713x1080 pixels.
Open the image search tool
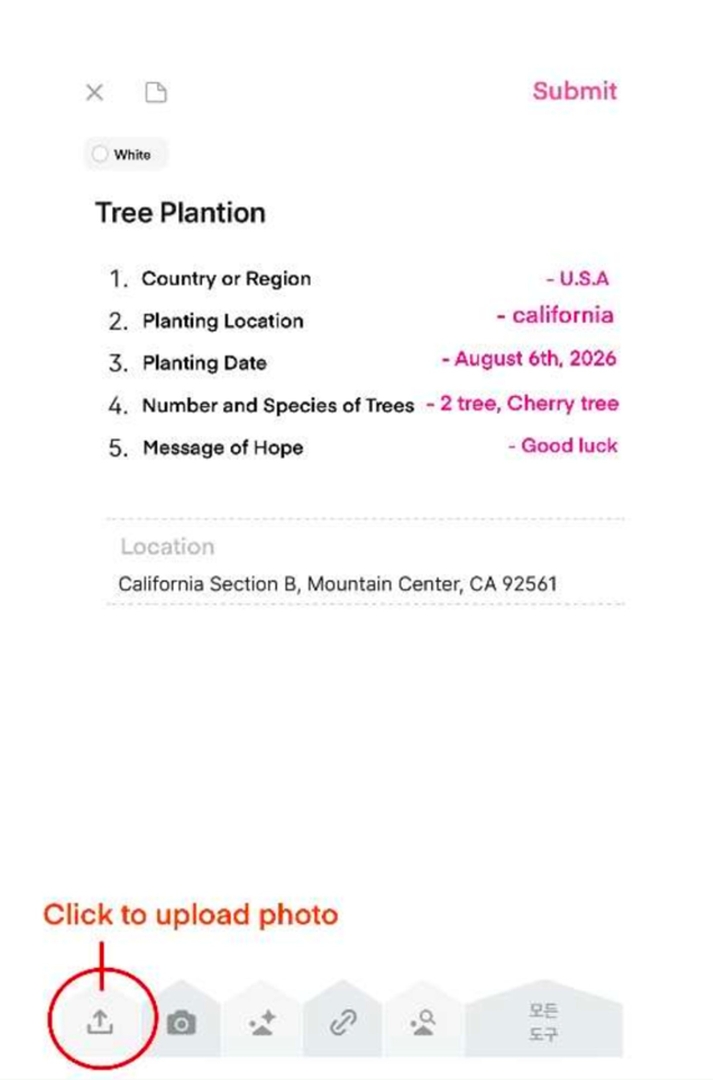[x=423, y=1022]
